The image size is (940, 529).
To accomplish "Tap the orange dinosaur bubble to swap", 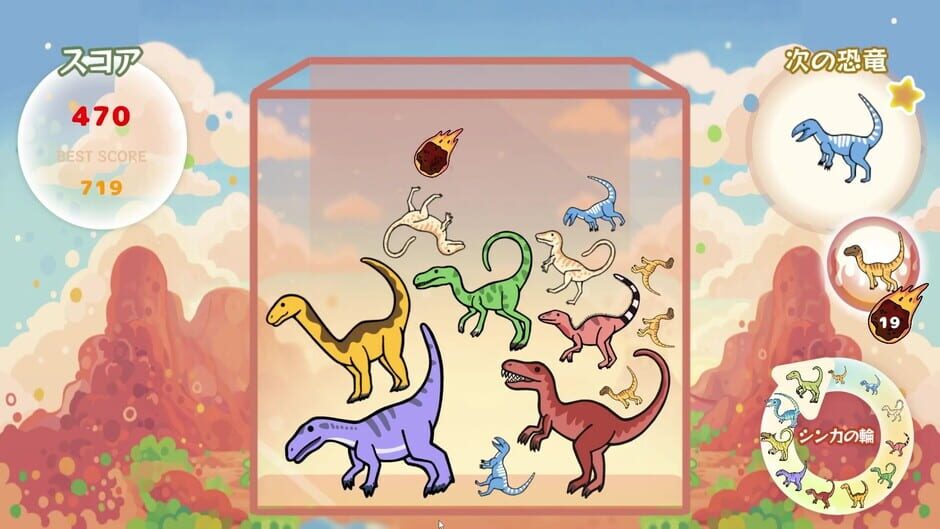I will tap(873, 263).
